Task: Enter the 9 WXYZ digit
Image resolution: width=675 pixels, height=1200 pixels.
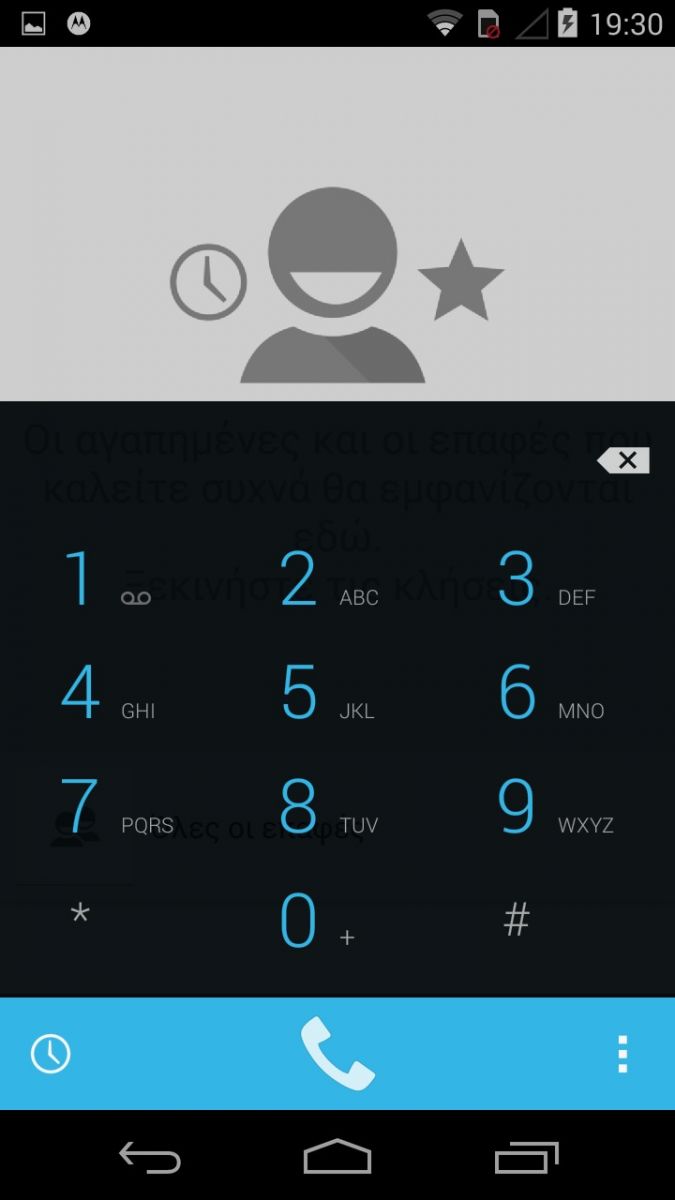Action: click(x=548, y=807)
